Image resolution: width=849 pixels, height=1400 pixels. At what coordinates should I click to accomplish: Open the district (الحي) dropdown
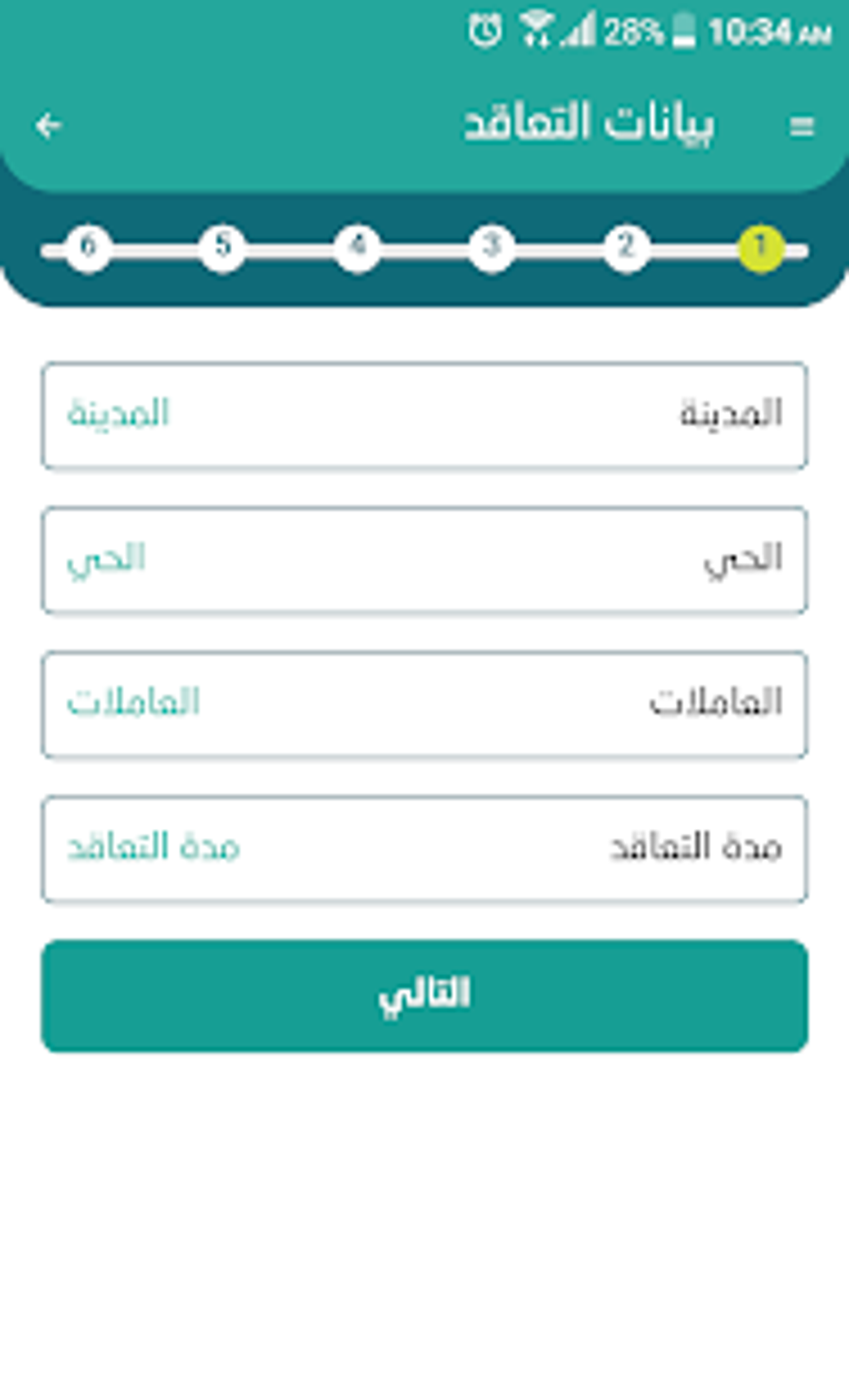424,559
